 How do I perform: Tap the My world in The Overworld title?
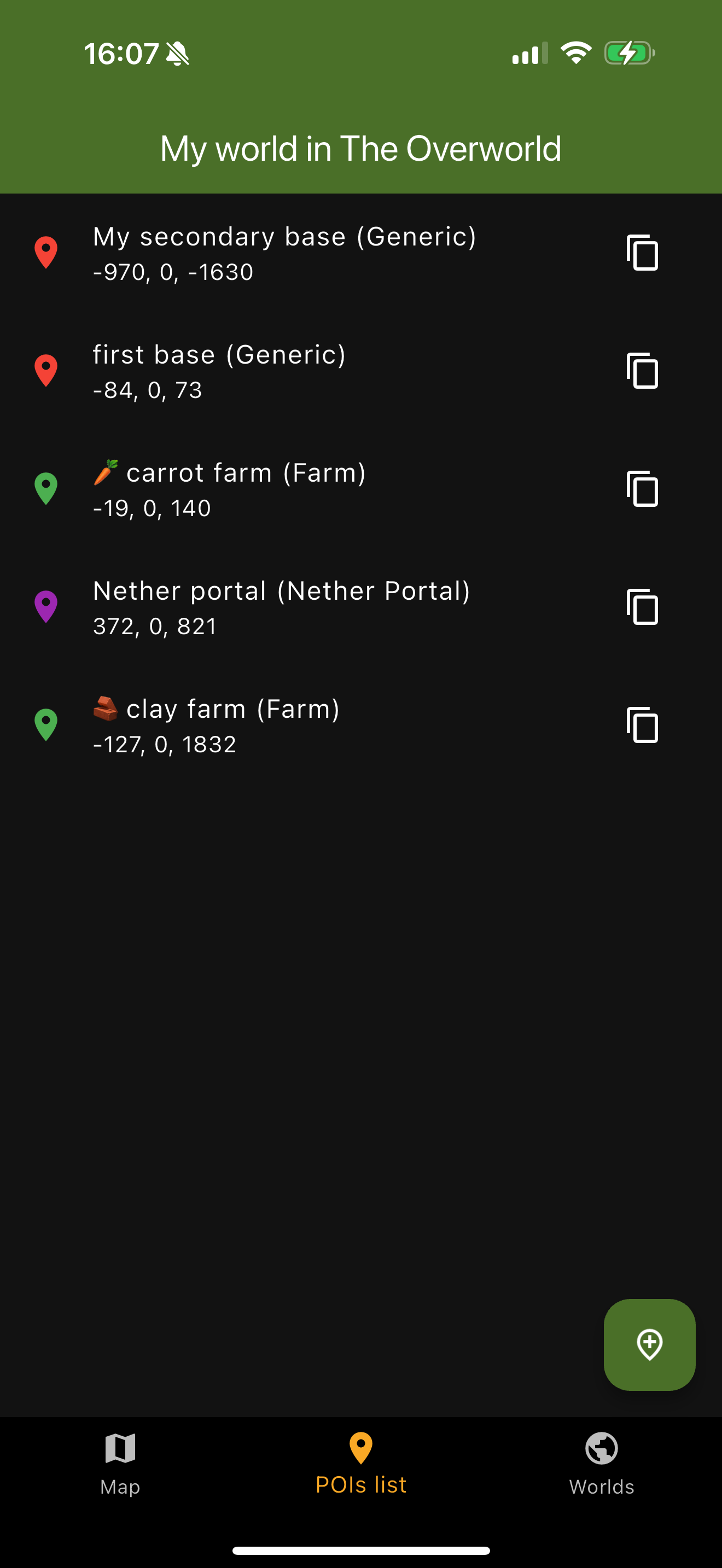coord(361,148)
